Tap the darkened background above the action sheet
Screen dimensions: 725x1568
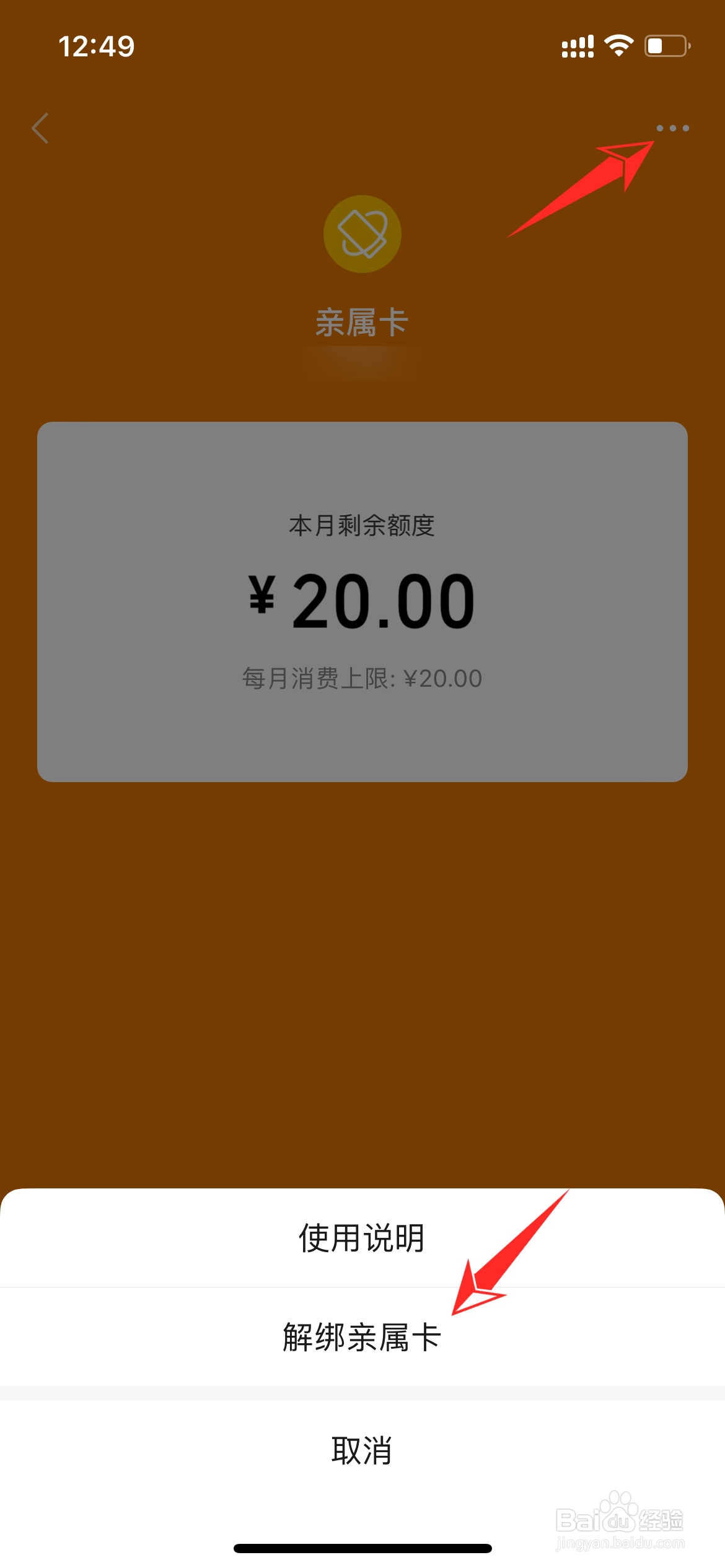(362, 991)
